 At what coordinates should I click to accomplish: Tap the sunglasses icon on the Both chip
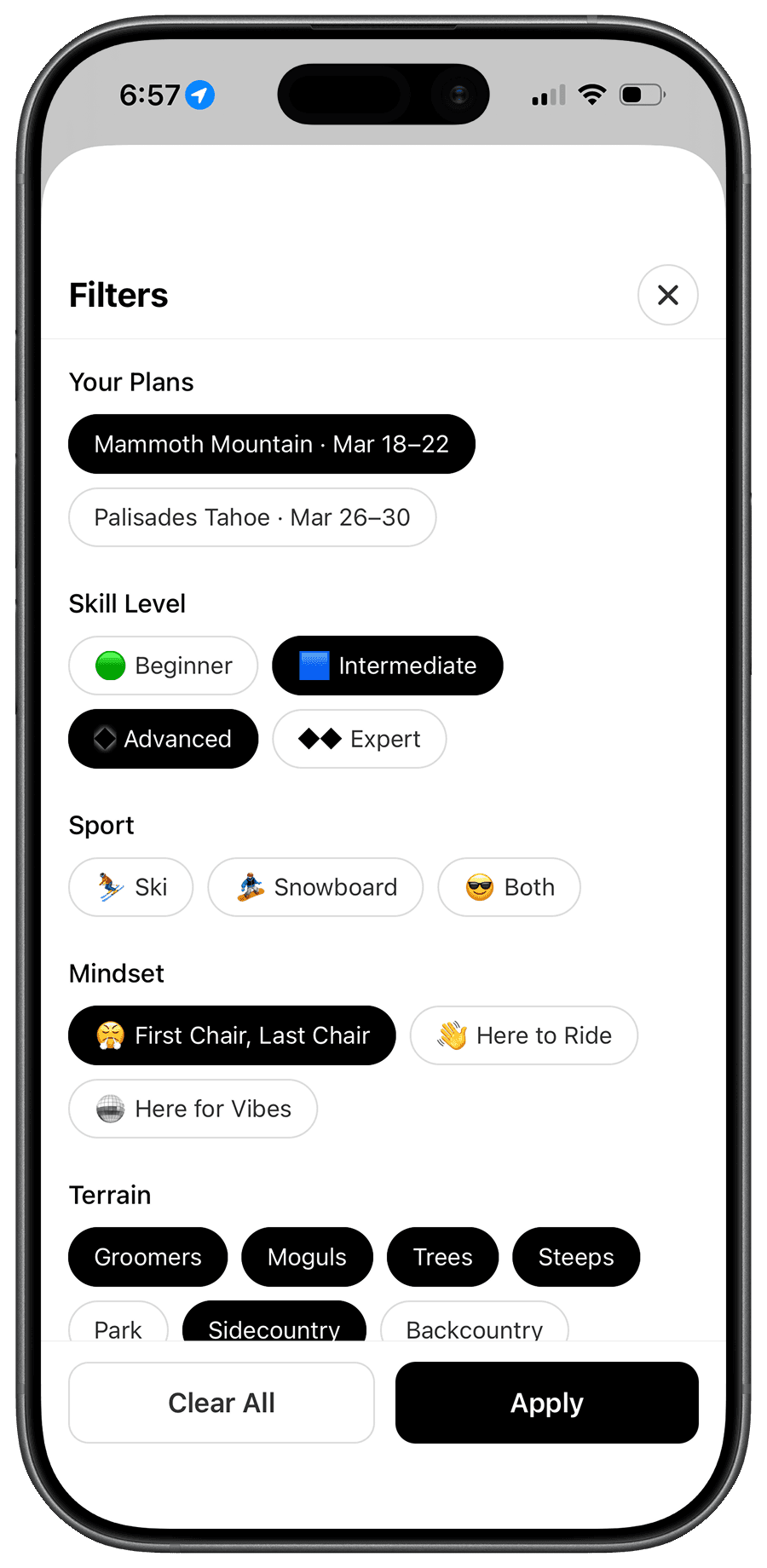click(x=479, y=887)
